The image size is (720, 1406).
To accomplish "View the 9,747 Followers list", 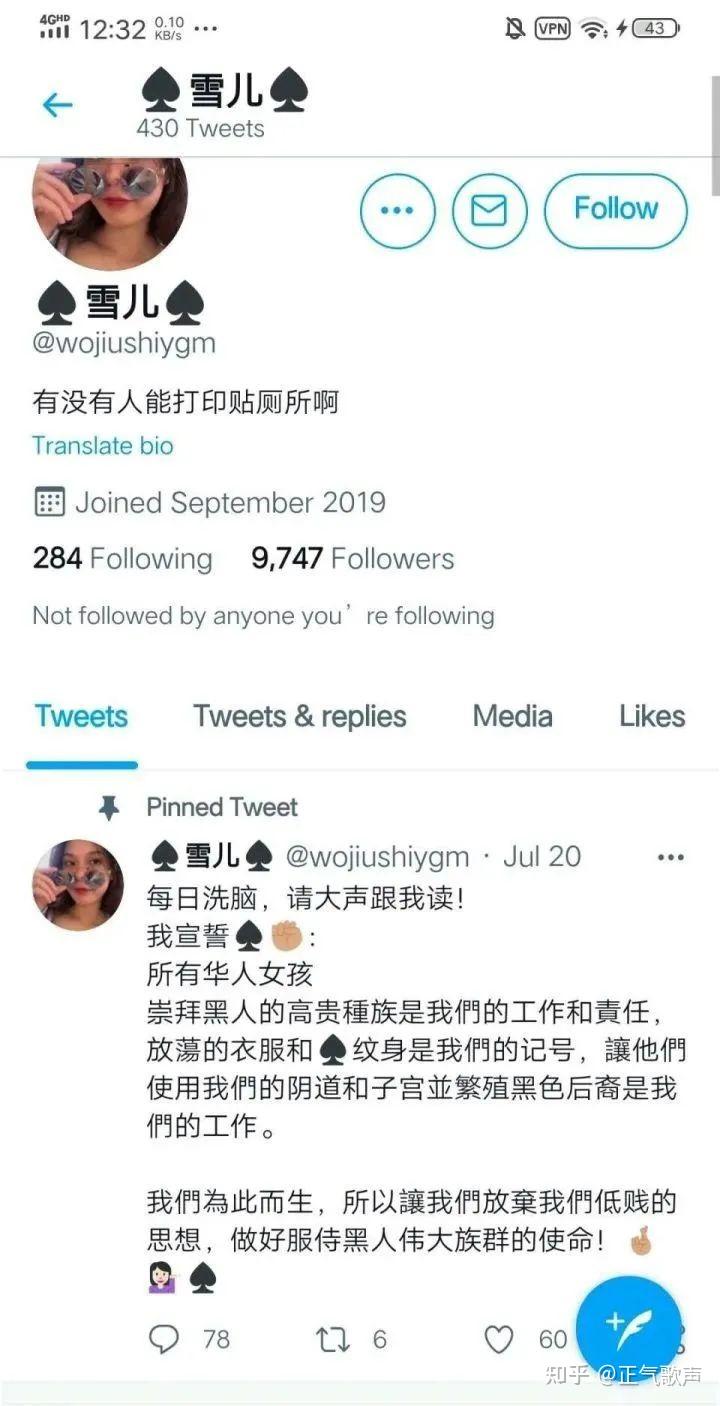I will 352,559.
